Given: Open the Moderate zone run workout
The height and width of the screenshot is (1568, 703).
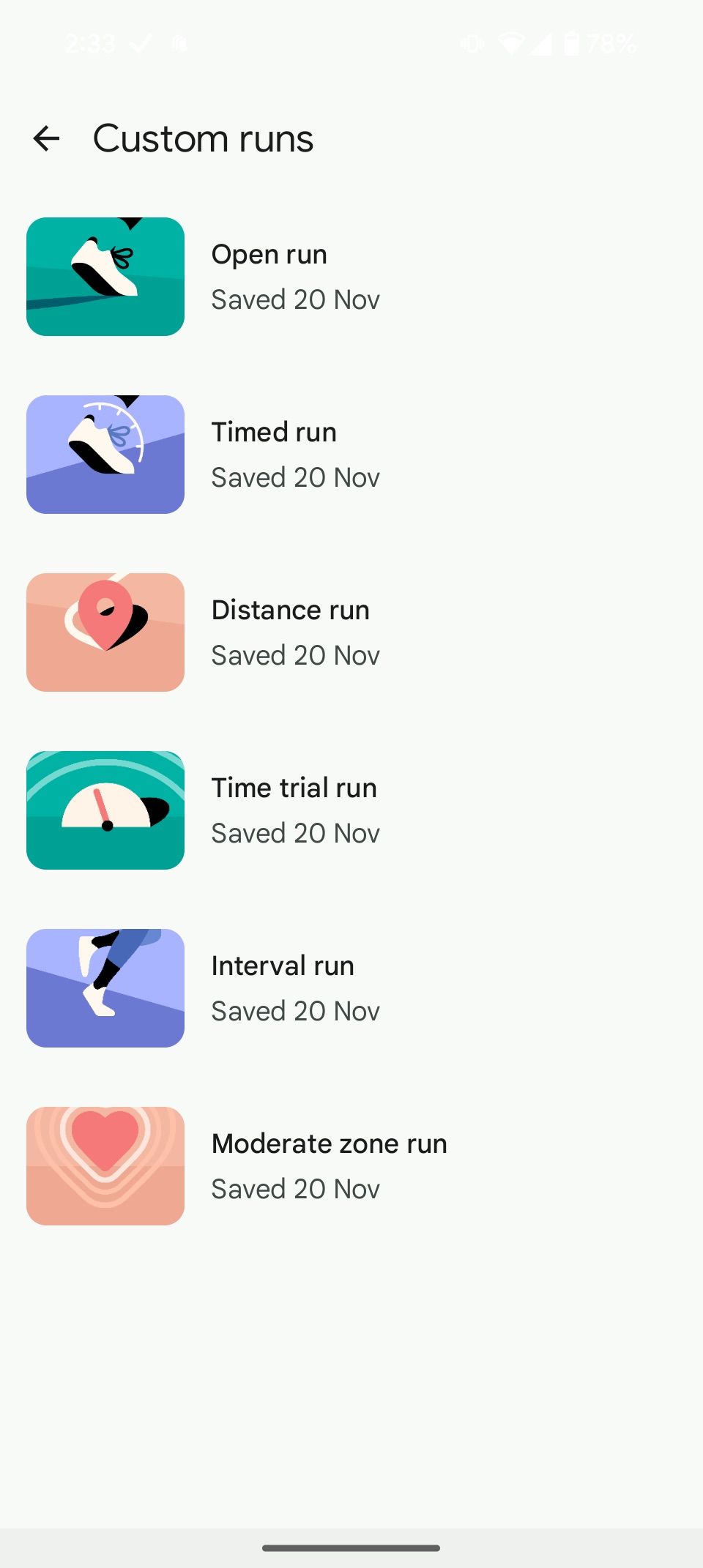Looking at the screenshot, I should pos(329,1143).
